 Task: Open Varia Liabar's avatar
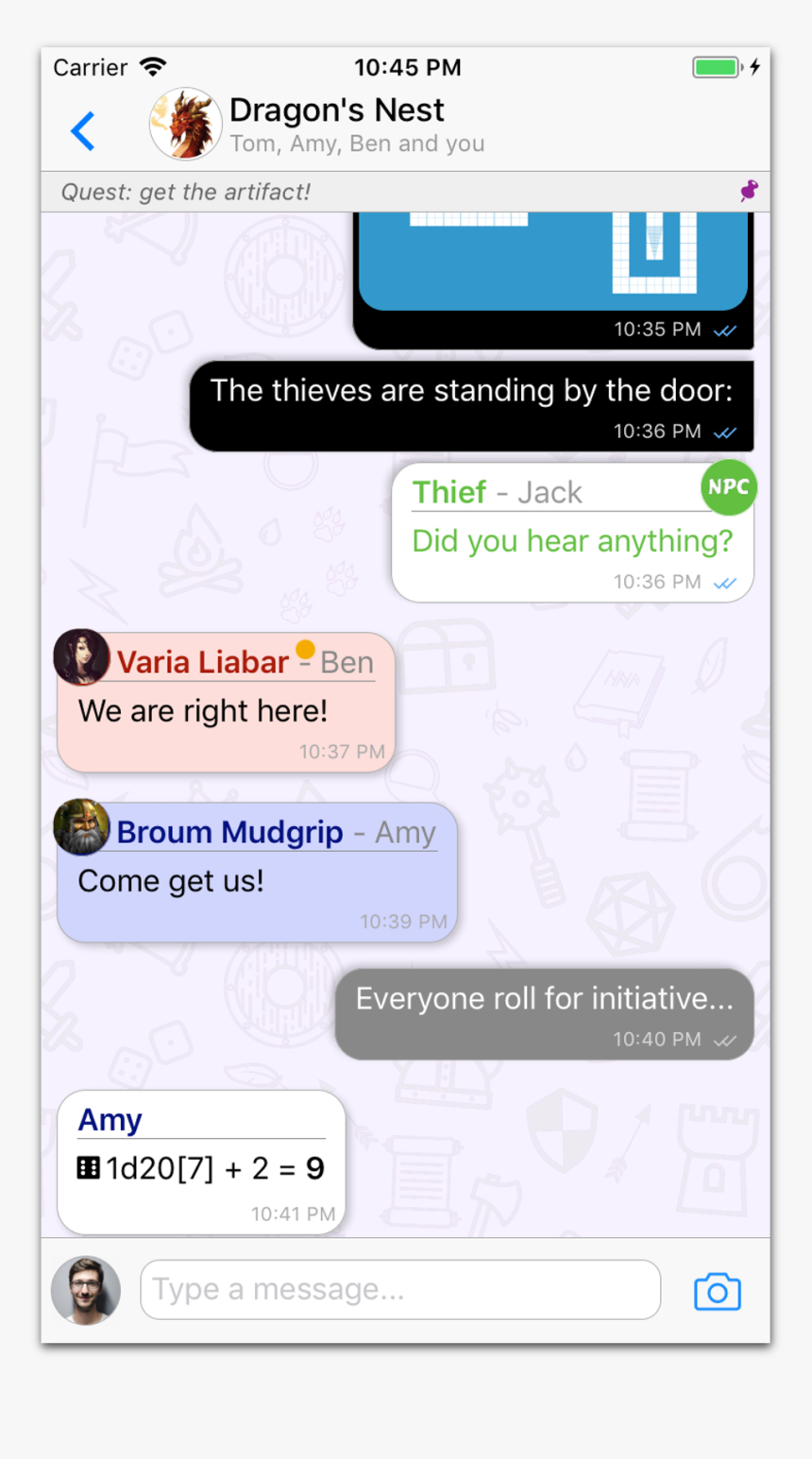[81, 656]
